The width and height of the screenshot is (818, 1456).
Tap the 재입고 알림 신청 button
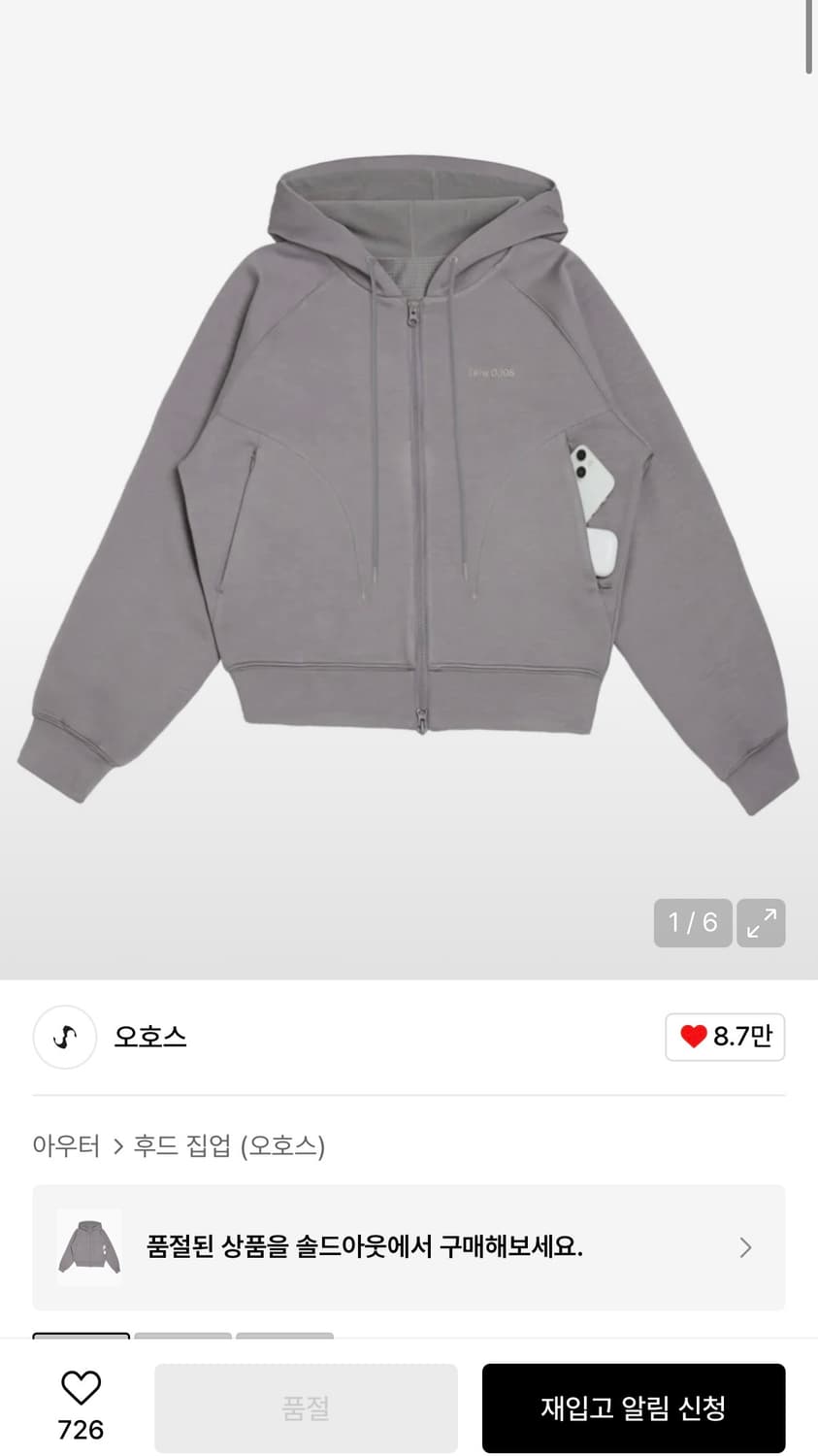click(x=634, y=1406)
